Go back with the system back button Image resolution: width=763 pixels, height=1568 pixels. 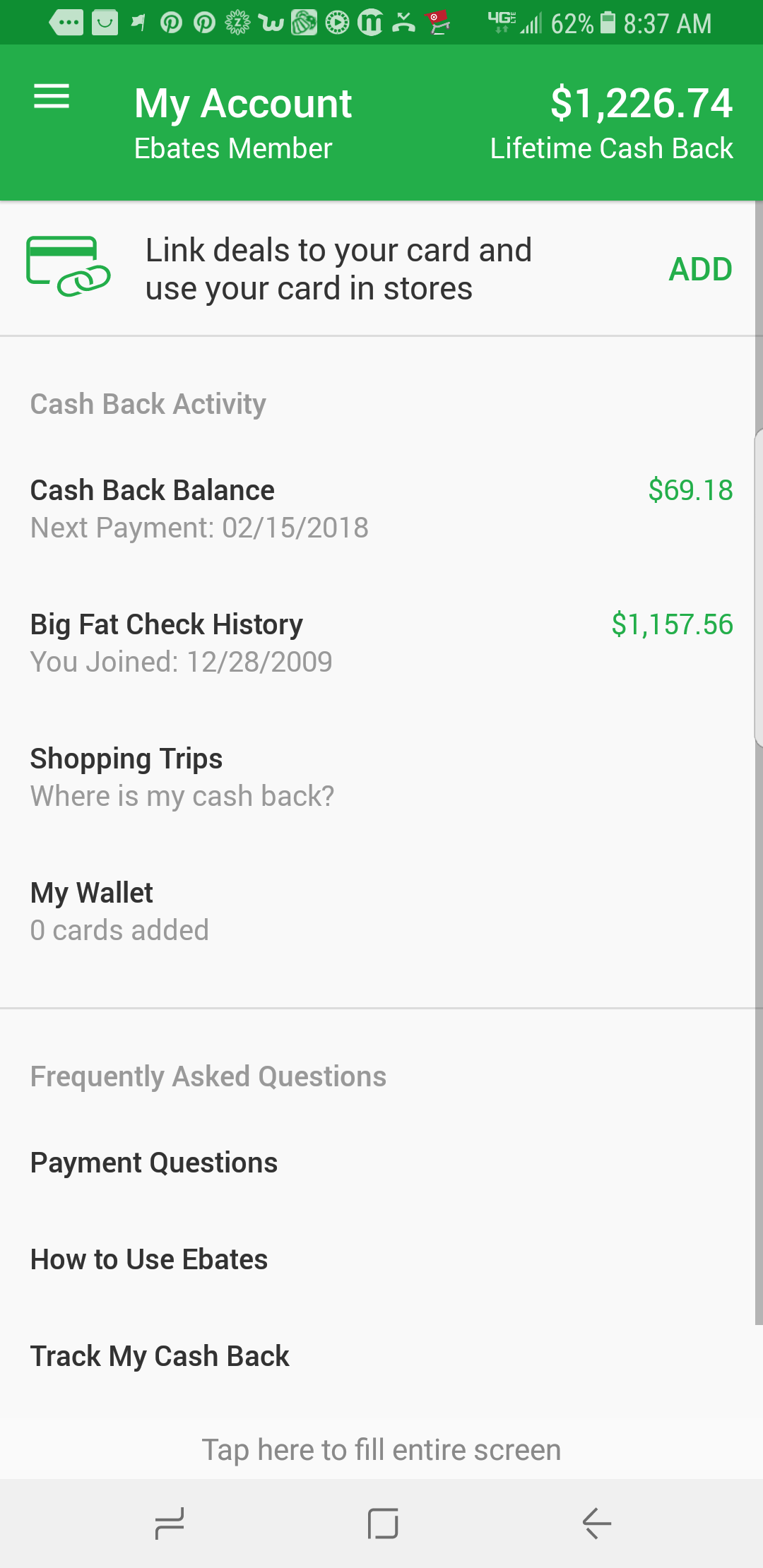(597, 1523)
